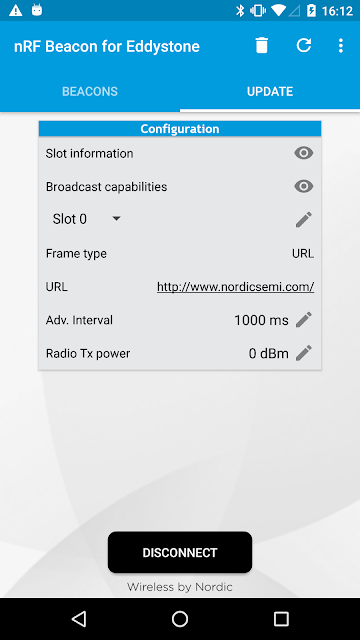Open the overflow menu
Screen dimensions: 360x640
[341, 46]
